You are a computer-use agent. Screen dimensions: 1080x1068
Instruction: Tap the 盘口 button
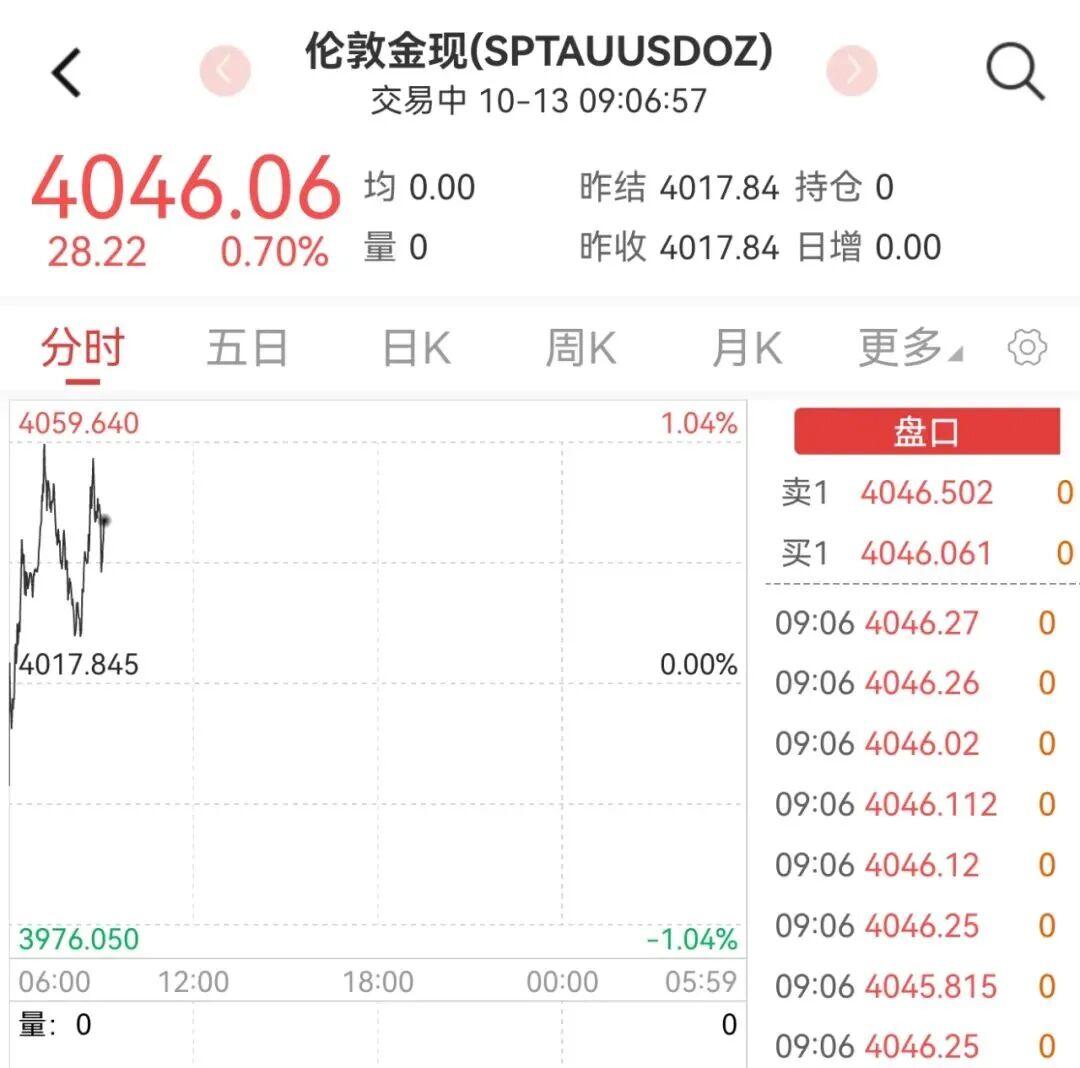coord(926,432)
